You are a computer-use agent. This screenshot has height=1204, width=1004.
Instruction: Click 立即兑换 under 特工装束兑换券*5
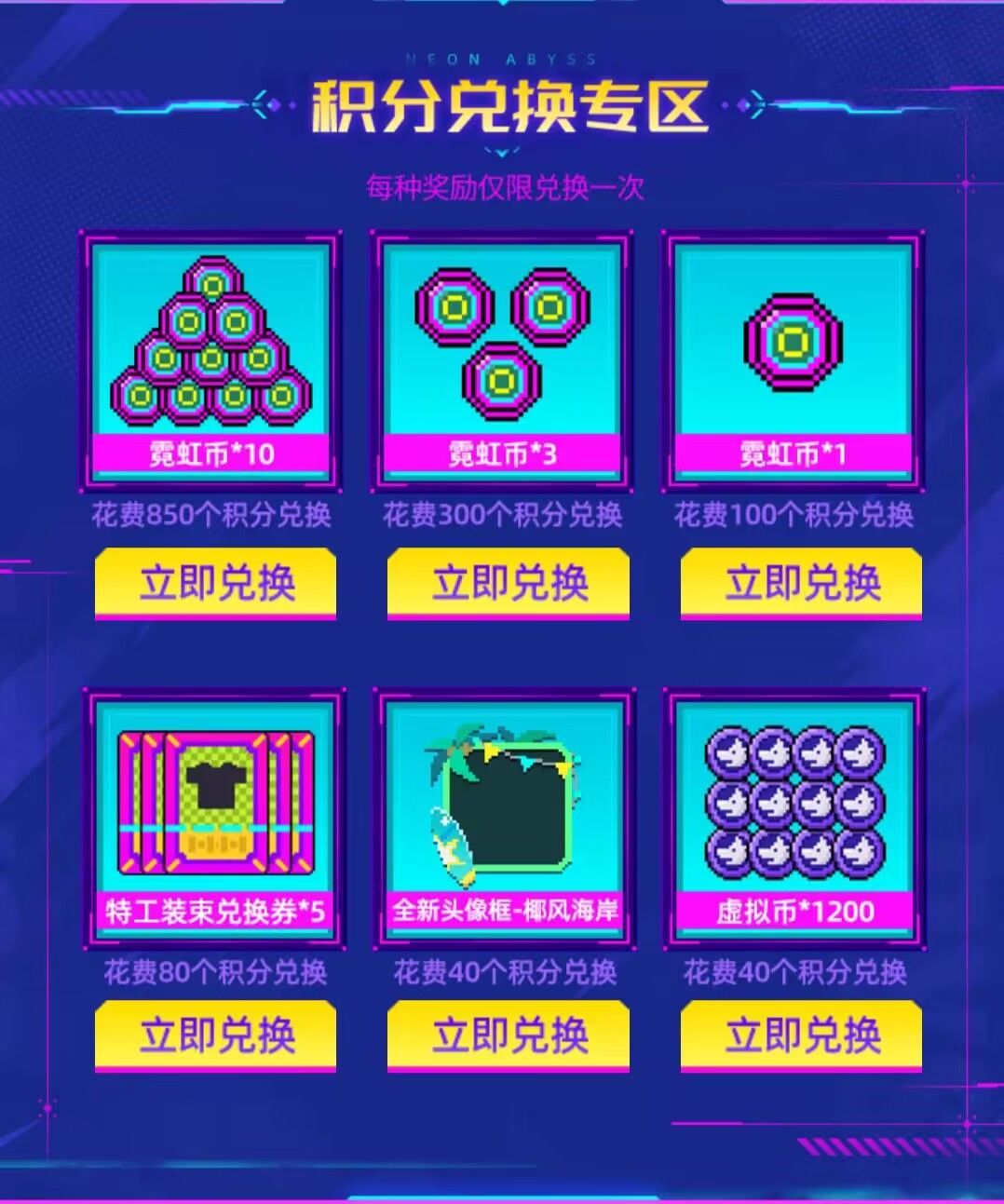[214, 1034]
